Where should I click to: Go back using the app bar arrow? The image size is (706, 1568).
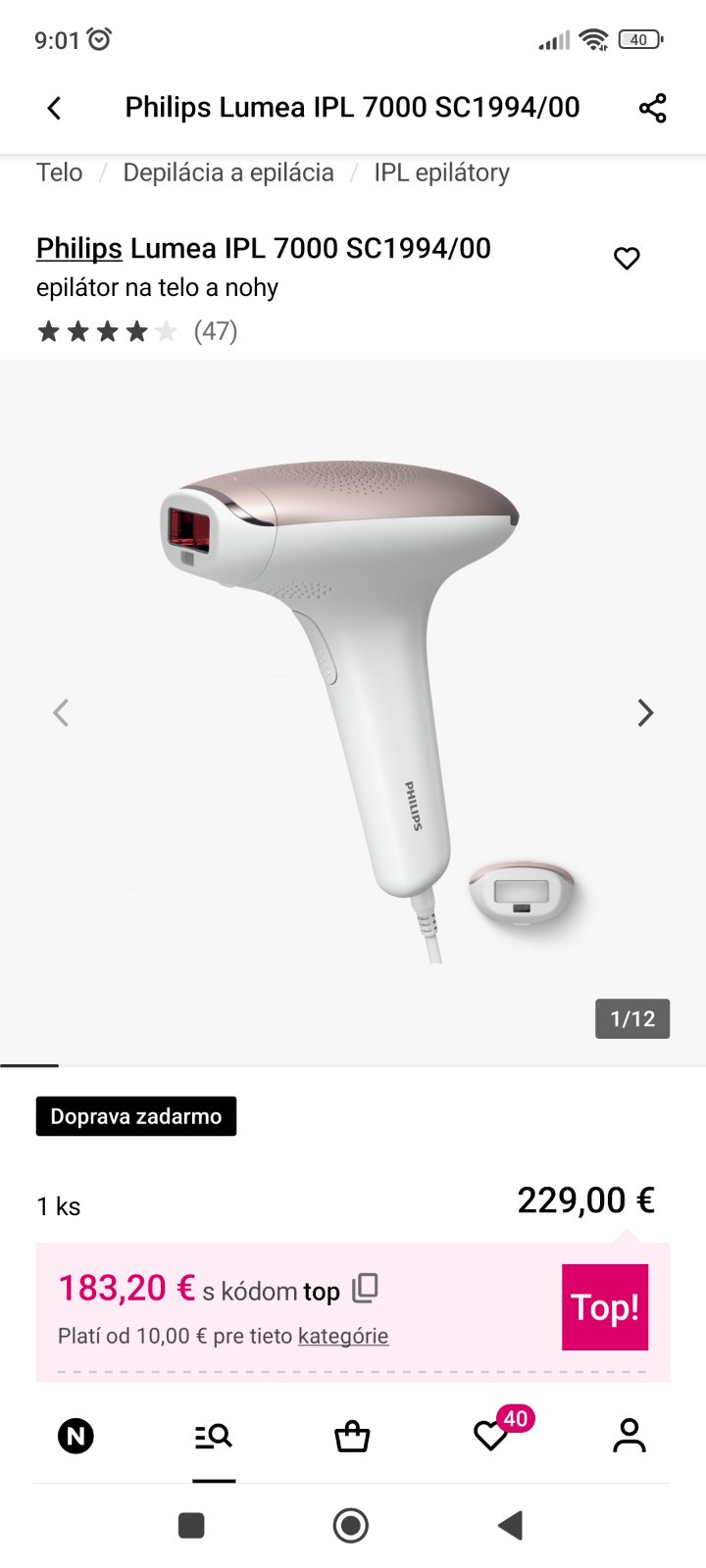click(x=55, y=108)
